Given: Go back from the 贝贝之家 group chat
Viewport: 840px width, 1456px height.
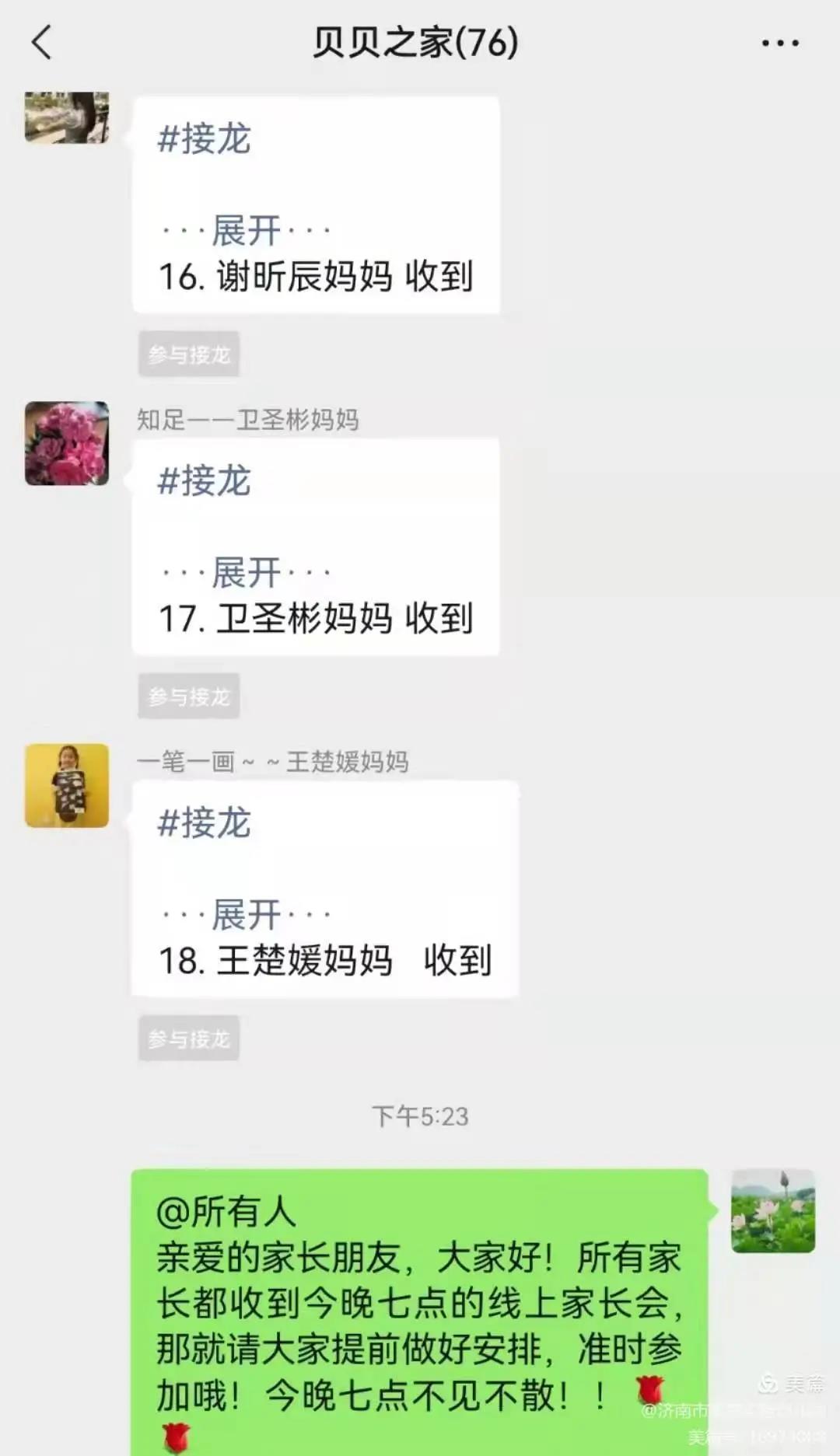Looking at the screenshot, I should (x=42, y=42).
